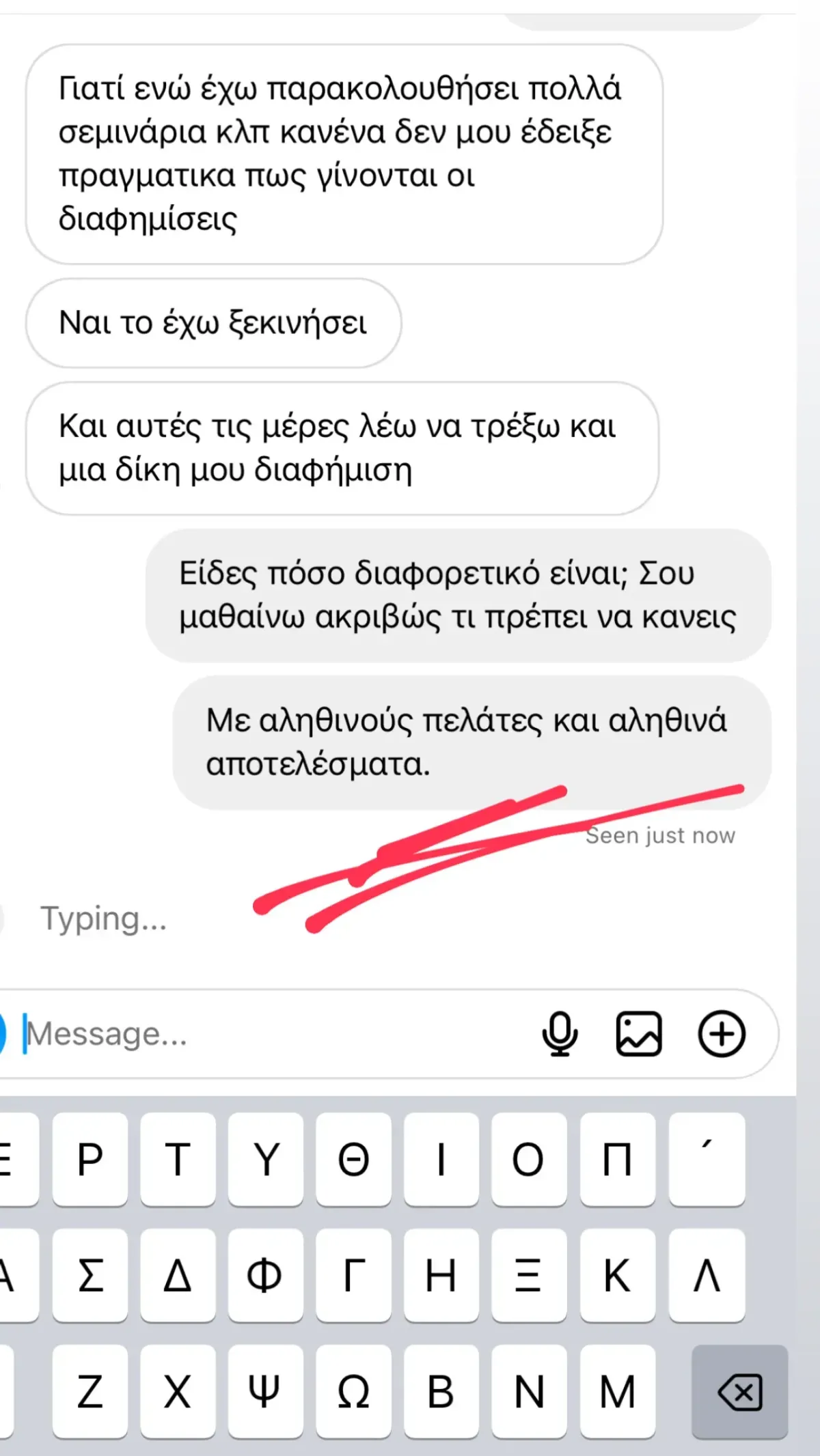
Task: Type the letter Π on the keyboard
Action: [617, 1160]
